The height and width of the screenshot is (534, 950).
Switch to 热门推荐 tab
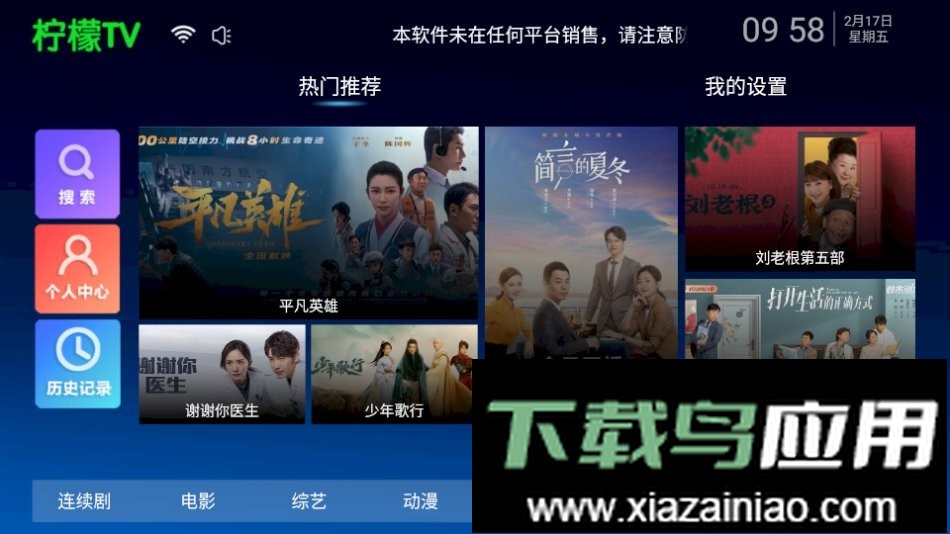340,87
